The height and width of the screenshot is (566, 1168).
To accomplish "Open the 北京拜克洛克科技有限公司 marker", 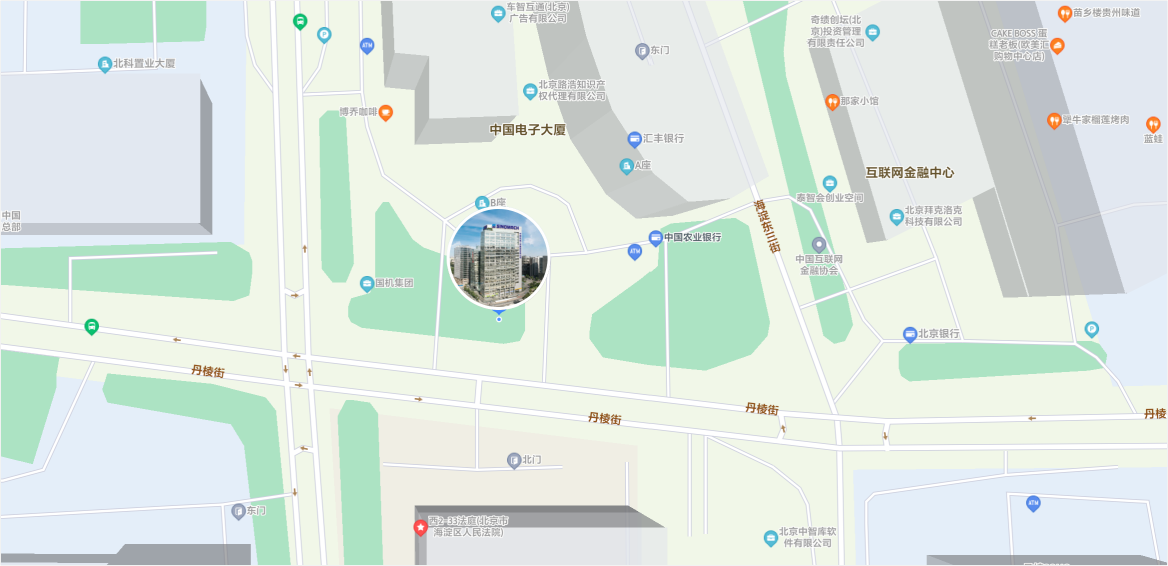I will (x=896, y=216).
